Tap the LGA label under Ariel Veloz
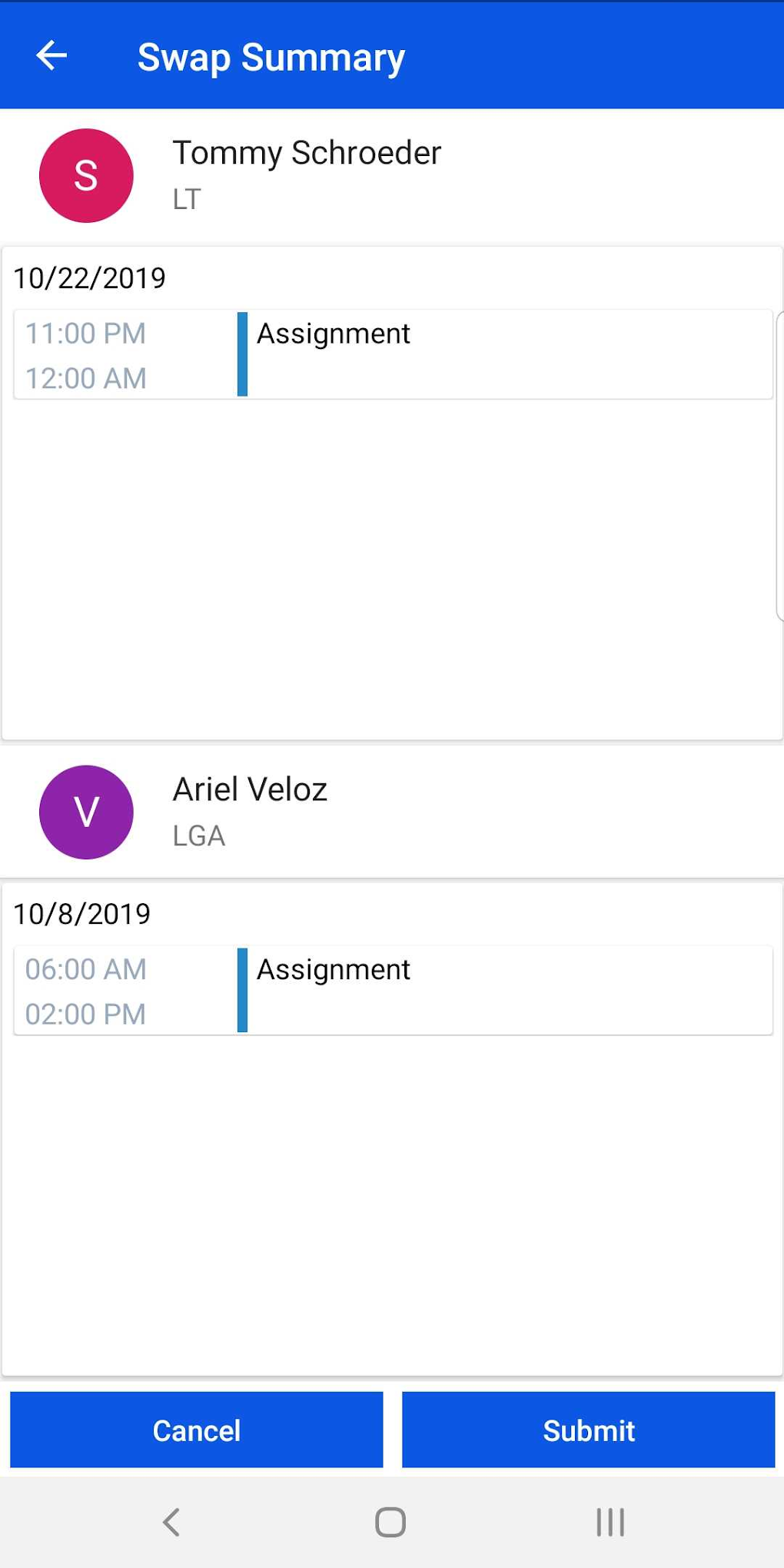The image size is (784, 1568). [198, 836]
